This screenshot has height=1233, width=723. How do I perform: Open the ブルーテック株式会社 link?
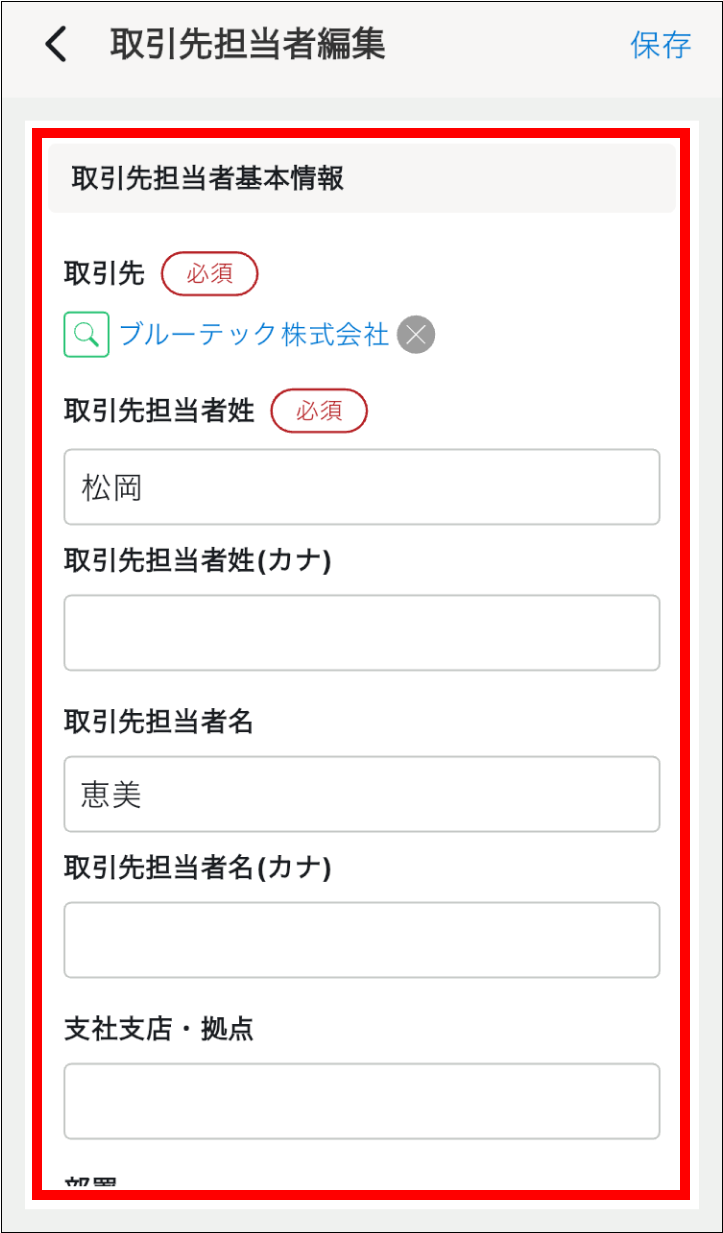point(254,335)
